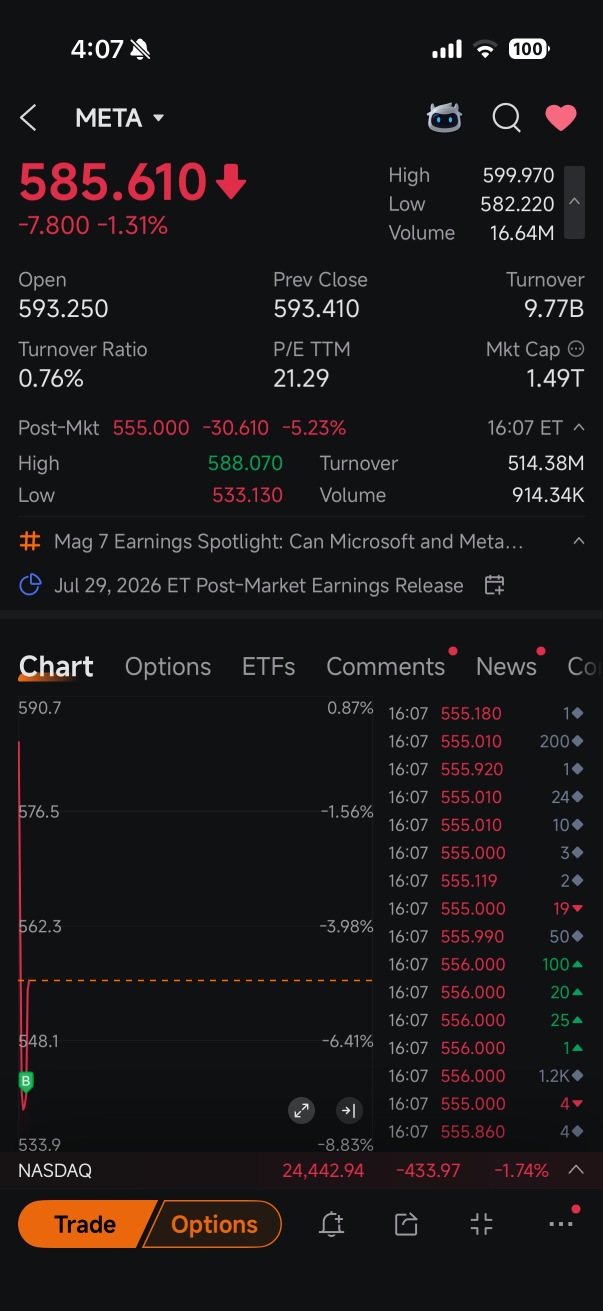Switch to the News tab

point(506,666)
